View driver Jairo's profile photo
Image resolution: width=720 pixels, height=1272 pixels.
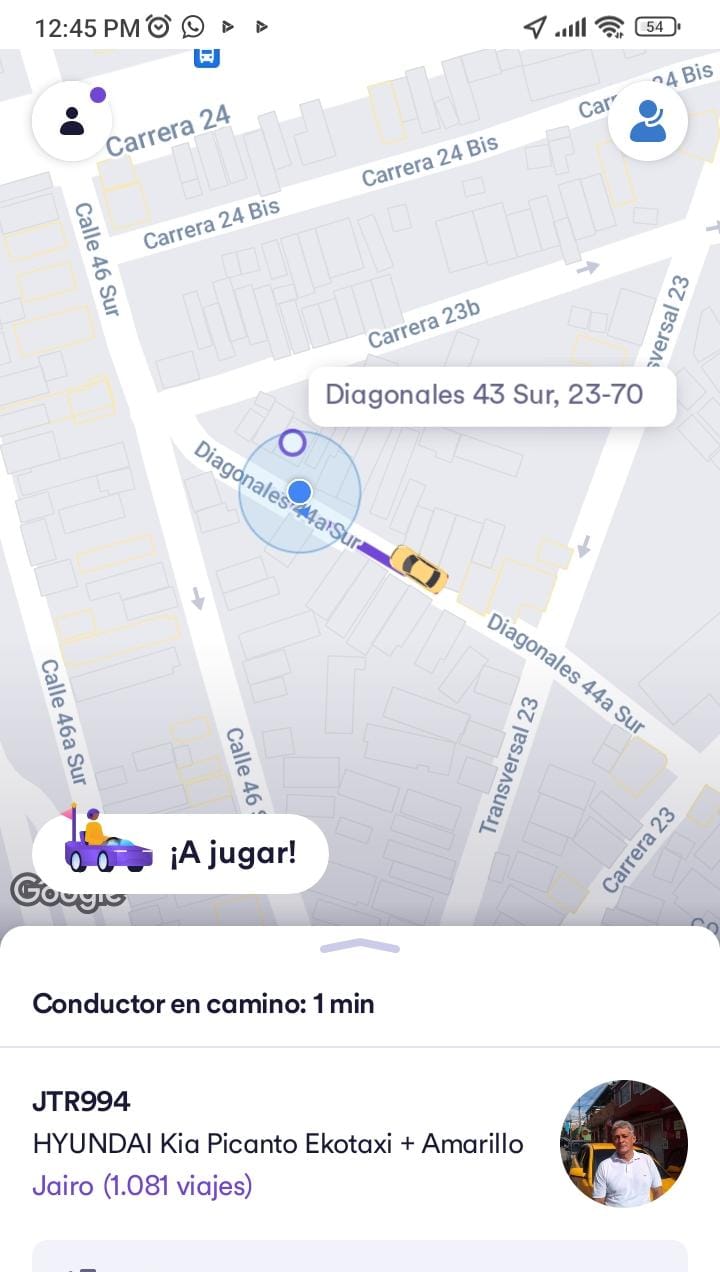[623, 1143]
